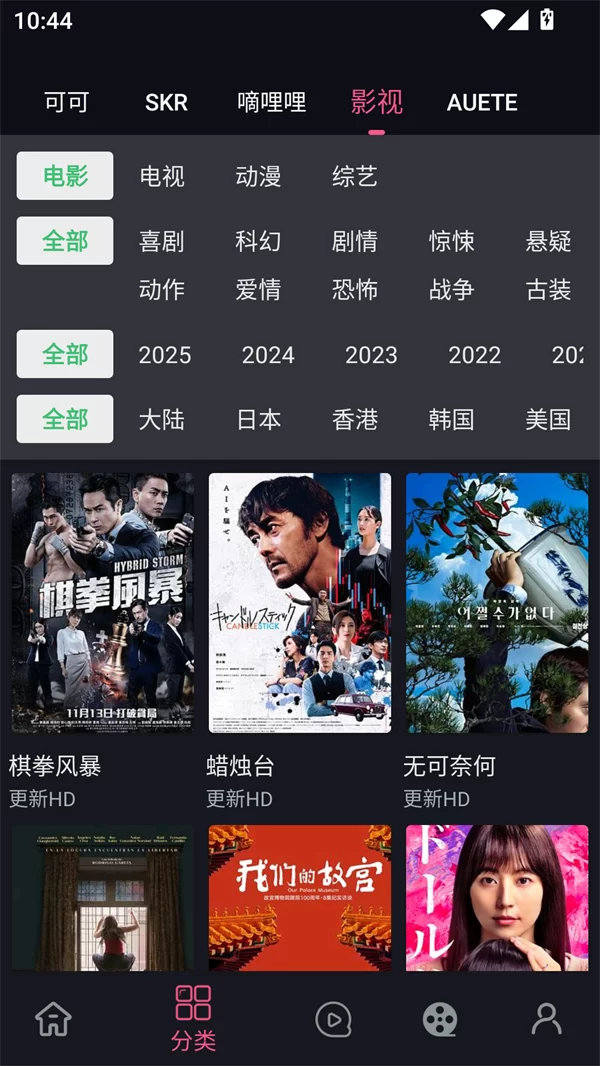View details for 无可奈何
Image resolution: width=600 pixels, height=1066 pixels.
(x=497, y=603)
